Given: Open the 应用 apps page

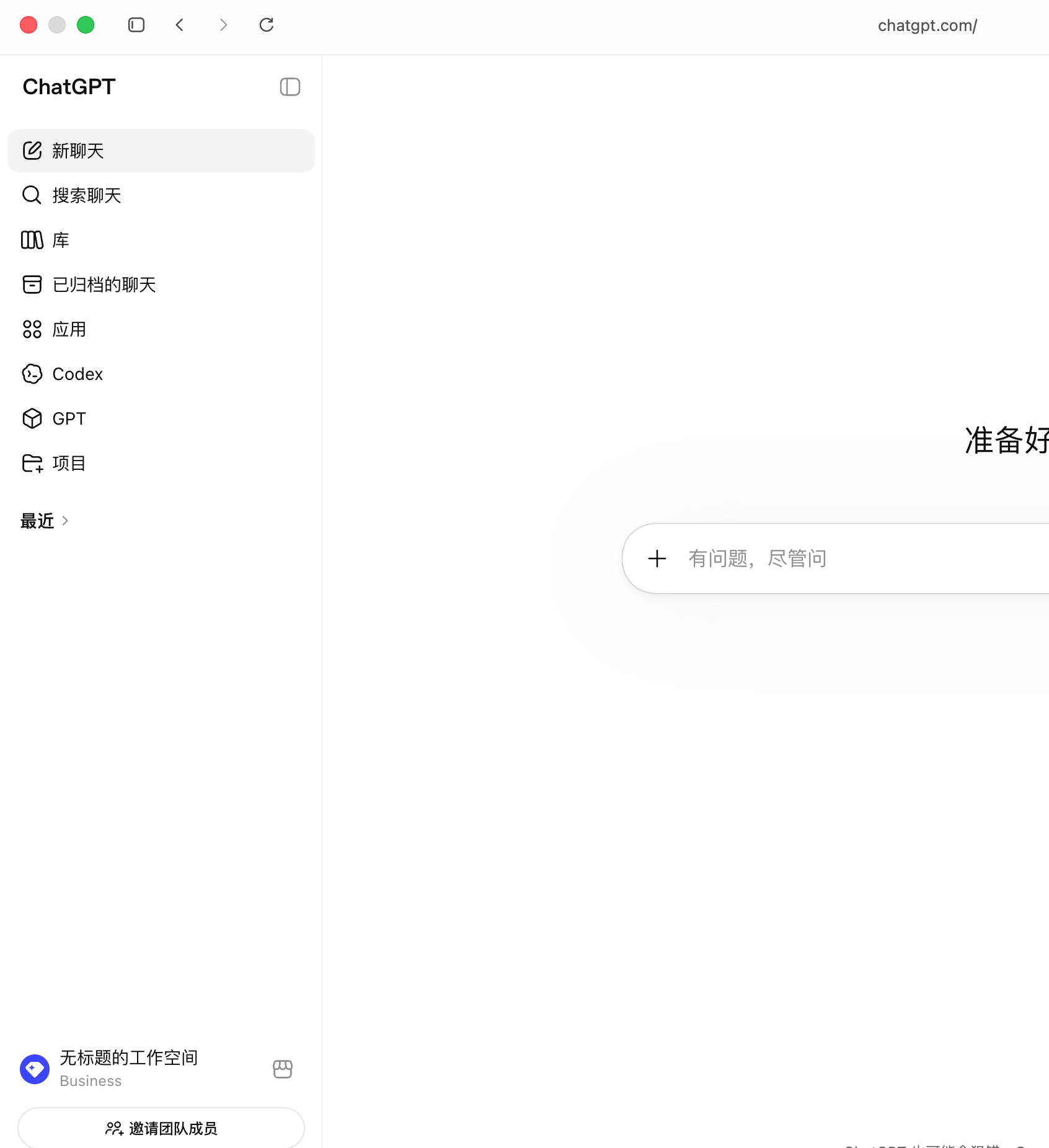Looking at the screenshot, I should [x=161, y=329].
